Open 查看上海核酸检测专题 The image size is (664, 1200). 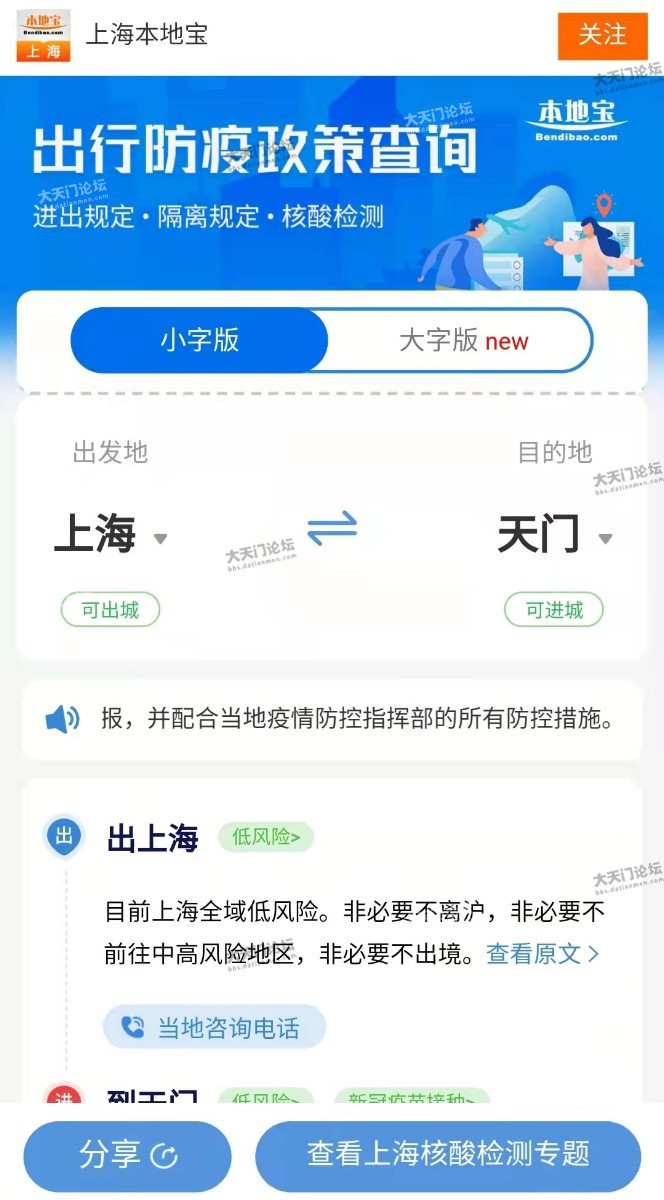[447, 1156]
